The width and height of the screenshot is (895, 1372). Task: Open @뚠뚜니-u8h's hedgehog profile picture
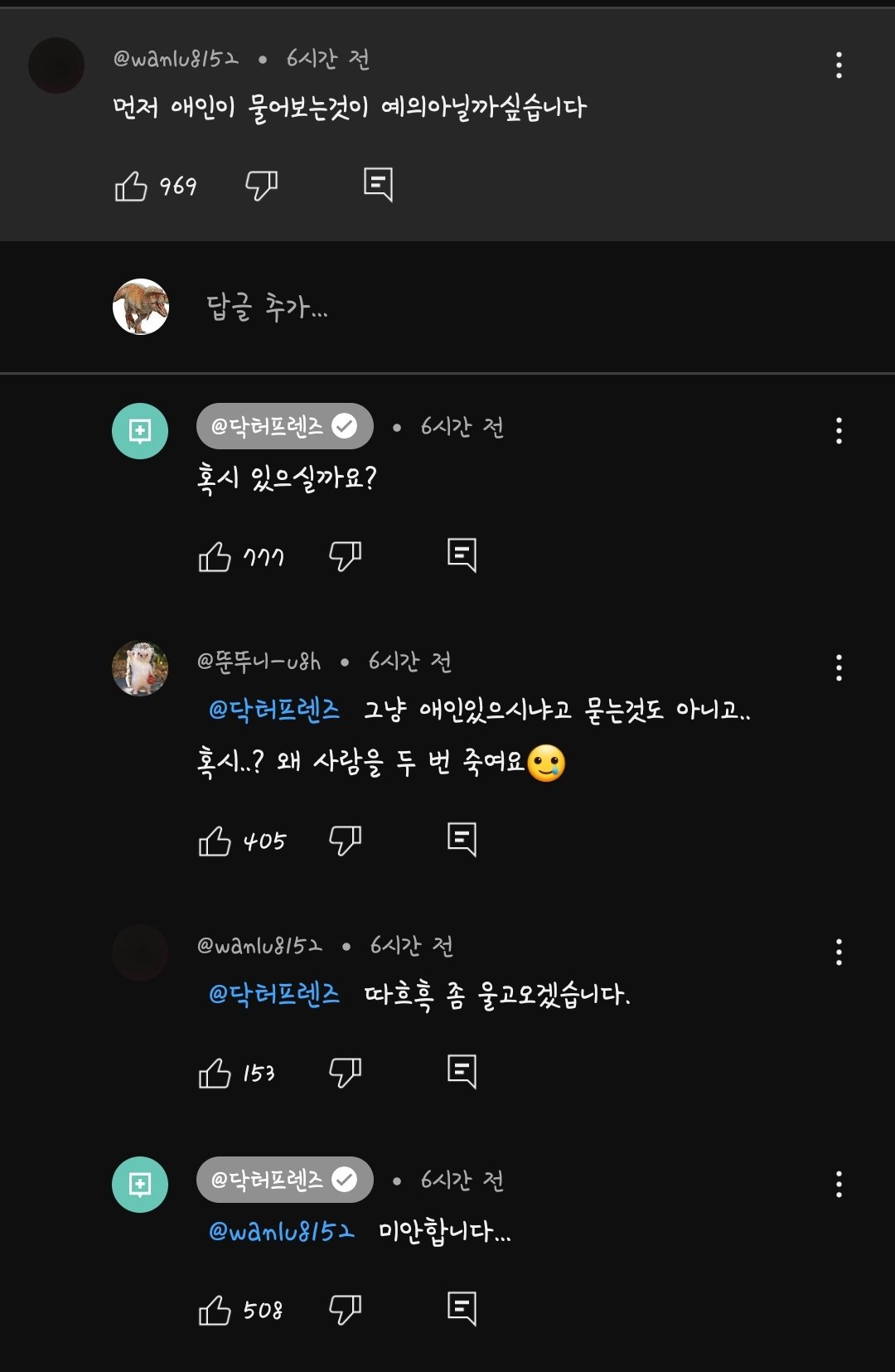pos(140,668)
